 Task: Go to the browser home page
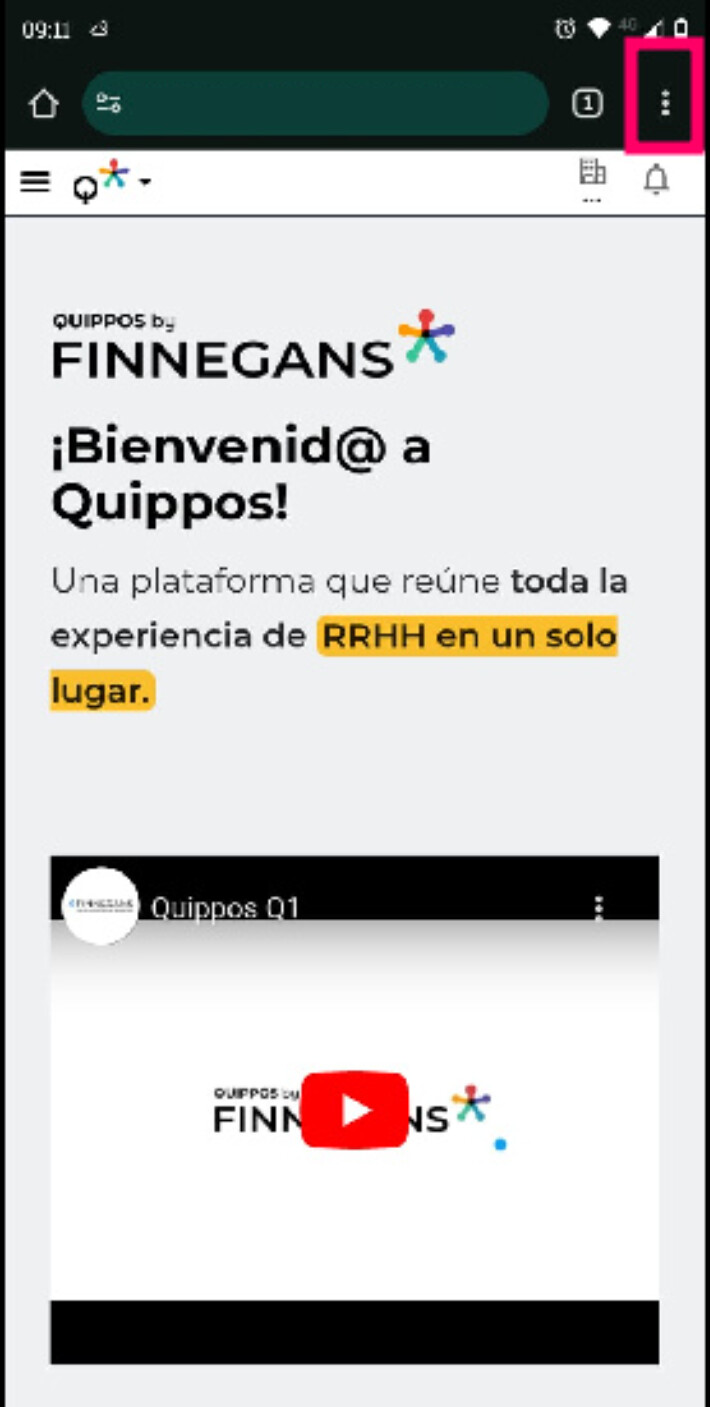coord(43,103)
